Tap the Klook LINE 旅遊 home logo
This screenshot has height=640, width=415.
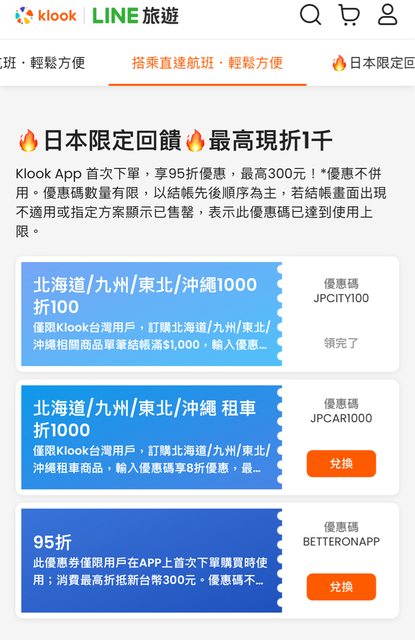click(x=97, y=16)
